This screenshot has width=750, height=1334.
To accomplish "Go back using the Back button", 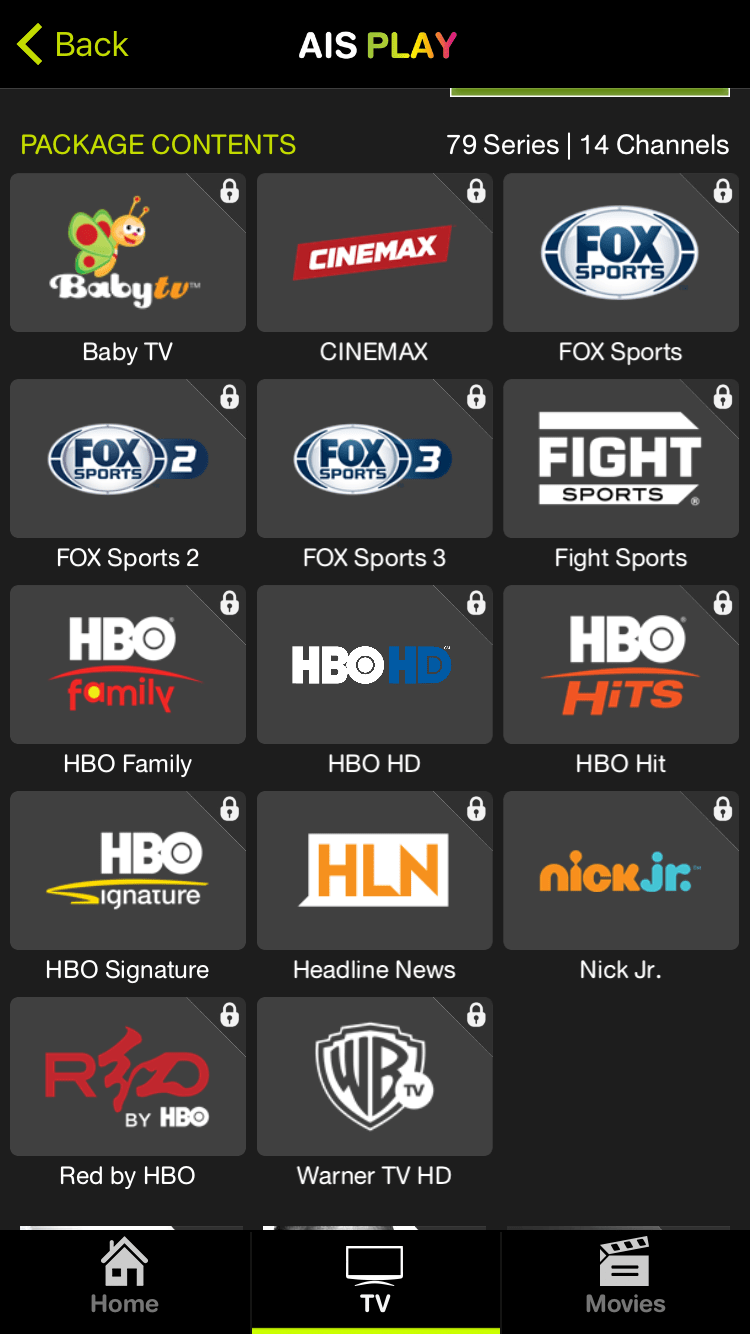I will pyautogui.click(x=73, y=45).
